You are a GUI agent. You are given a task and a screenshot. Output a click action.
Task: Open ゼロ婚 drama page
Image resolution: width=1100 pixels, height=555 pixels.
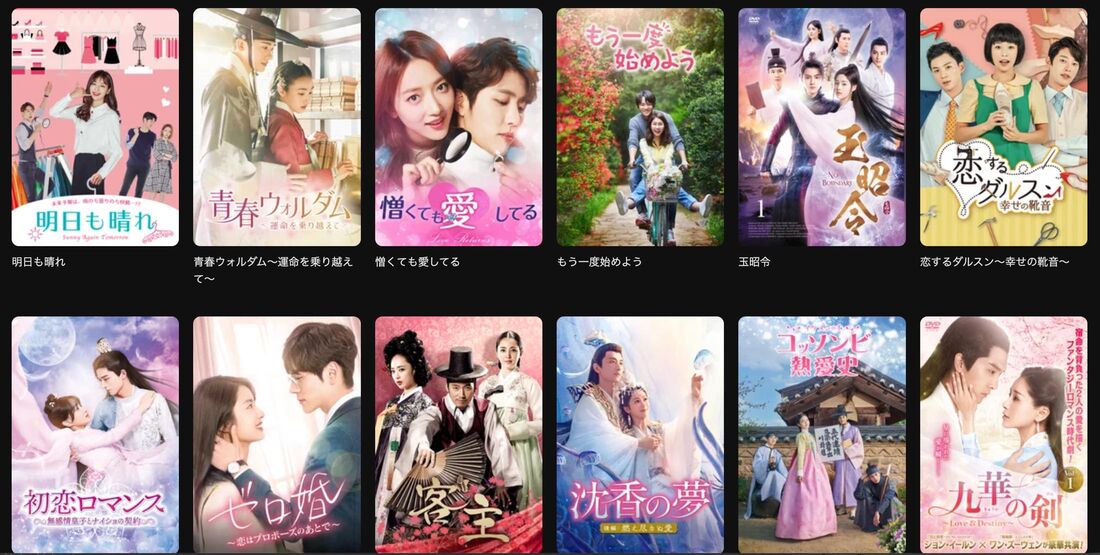[x=277, y=435]
